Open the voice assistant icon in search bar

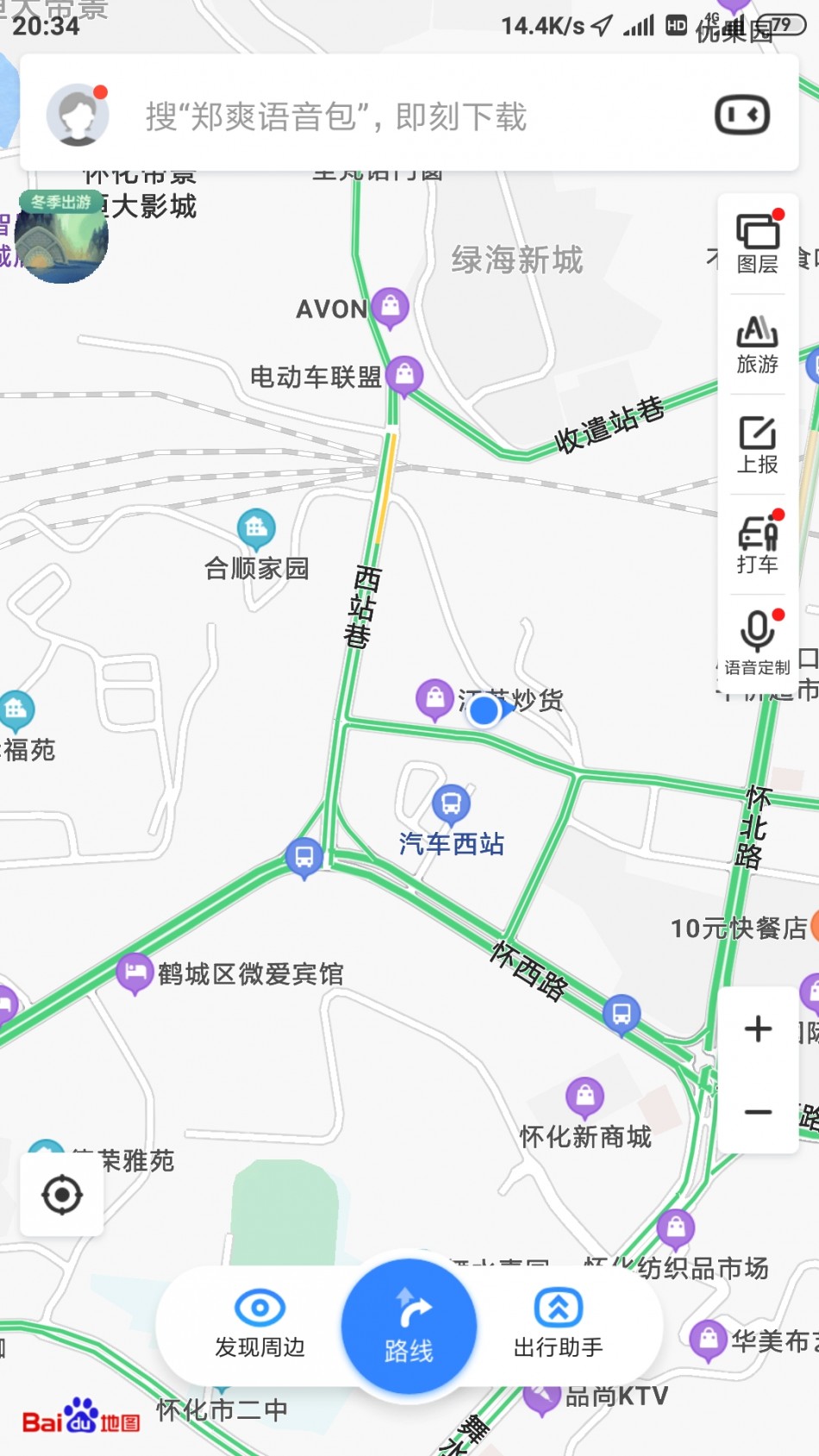741,115
